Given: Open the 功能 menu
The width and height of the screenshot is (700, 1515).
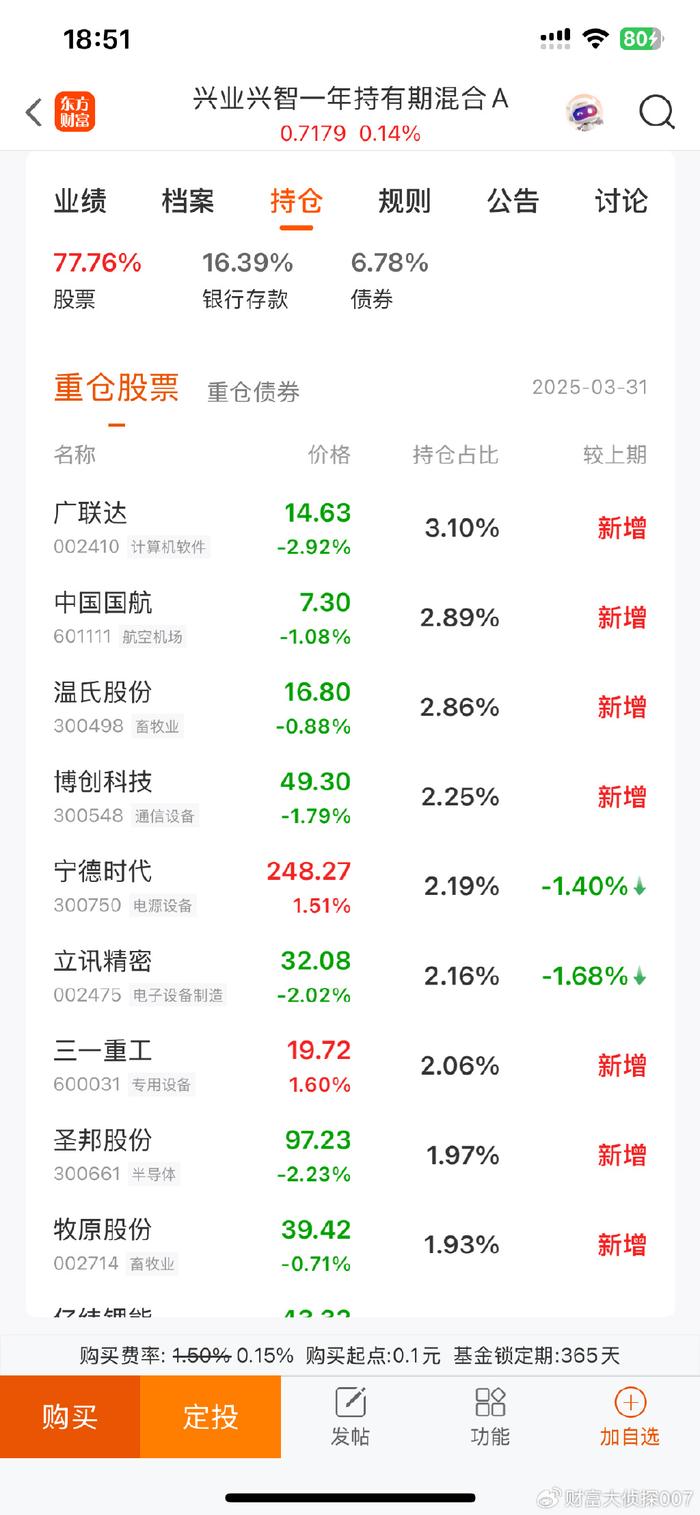Looking at the screenshot, I should pos(490,1417).
